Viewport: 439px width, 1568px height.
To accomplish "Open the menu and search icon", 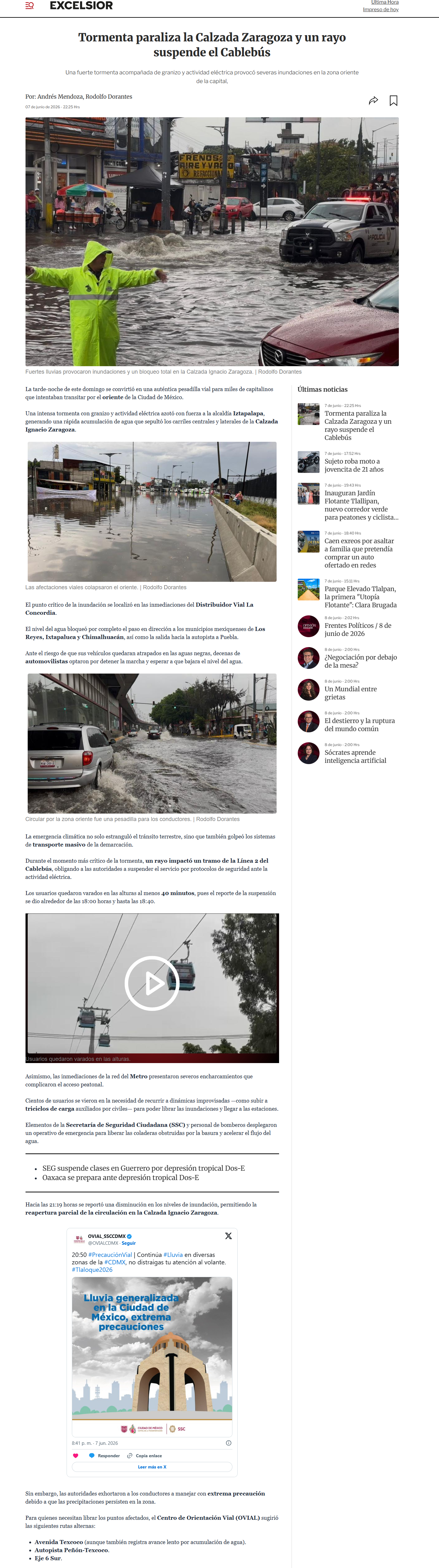I will click(29, 6).
